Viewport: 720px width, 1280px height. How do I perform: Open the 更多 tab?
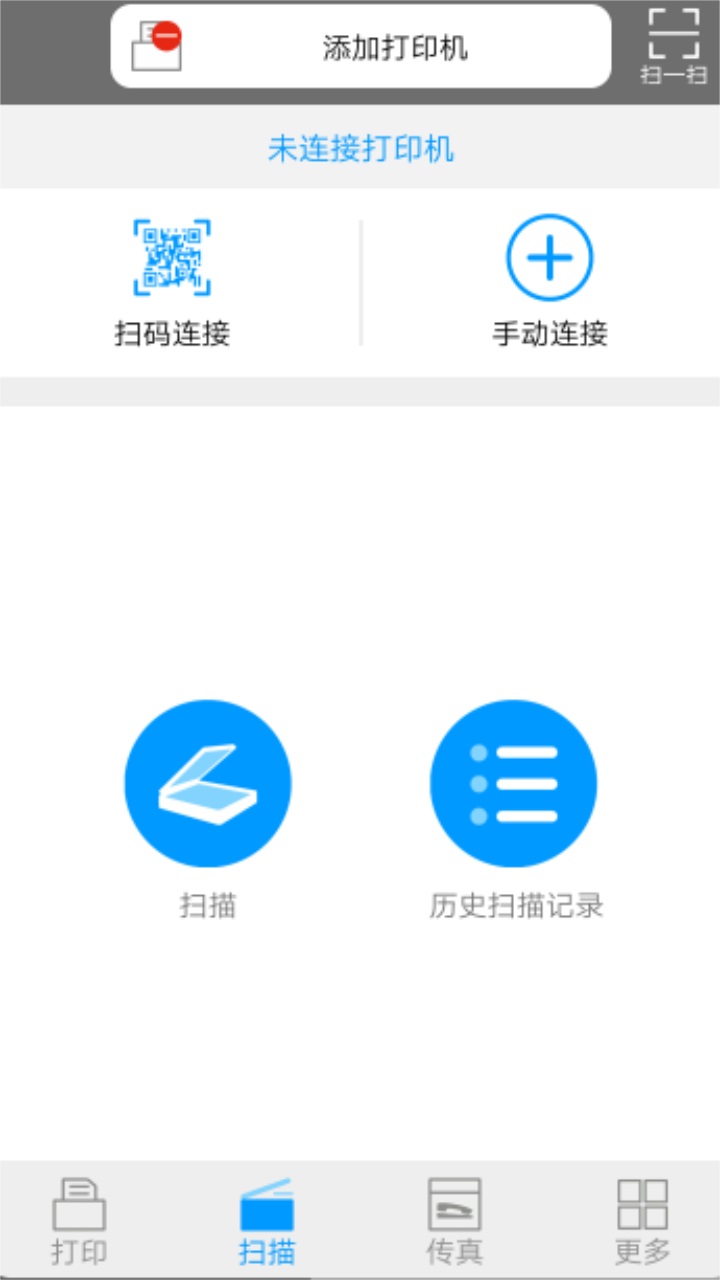click(x=642, y=1221)
